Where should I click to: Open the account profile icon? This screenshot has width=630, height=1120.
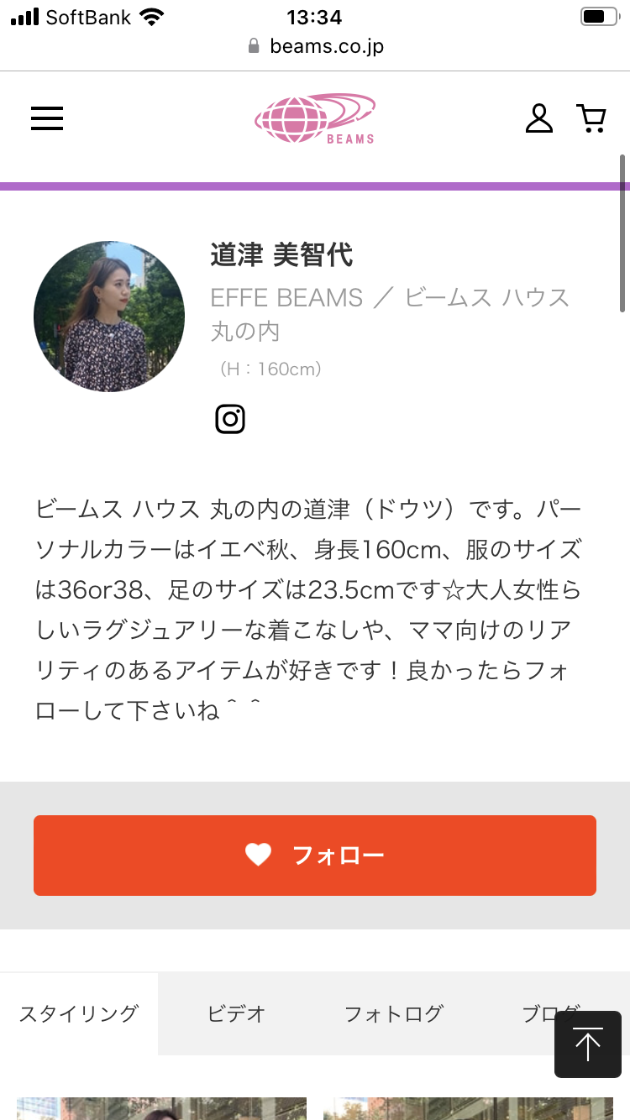pos(539,118)
